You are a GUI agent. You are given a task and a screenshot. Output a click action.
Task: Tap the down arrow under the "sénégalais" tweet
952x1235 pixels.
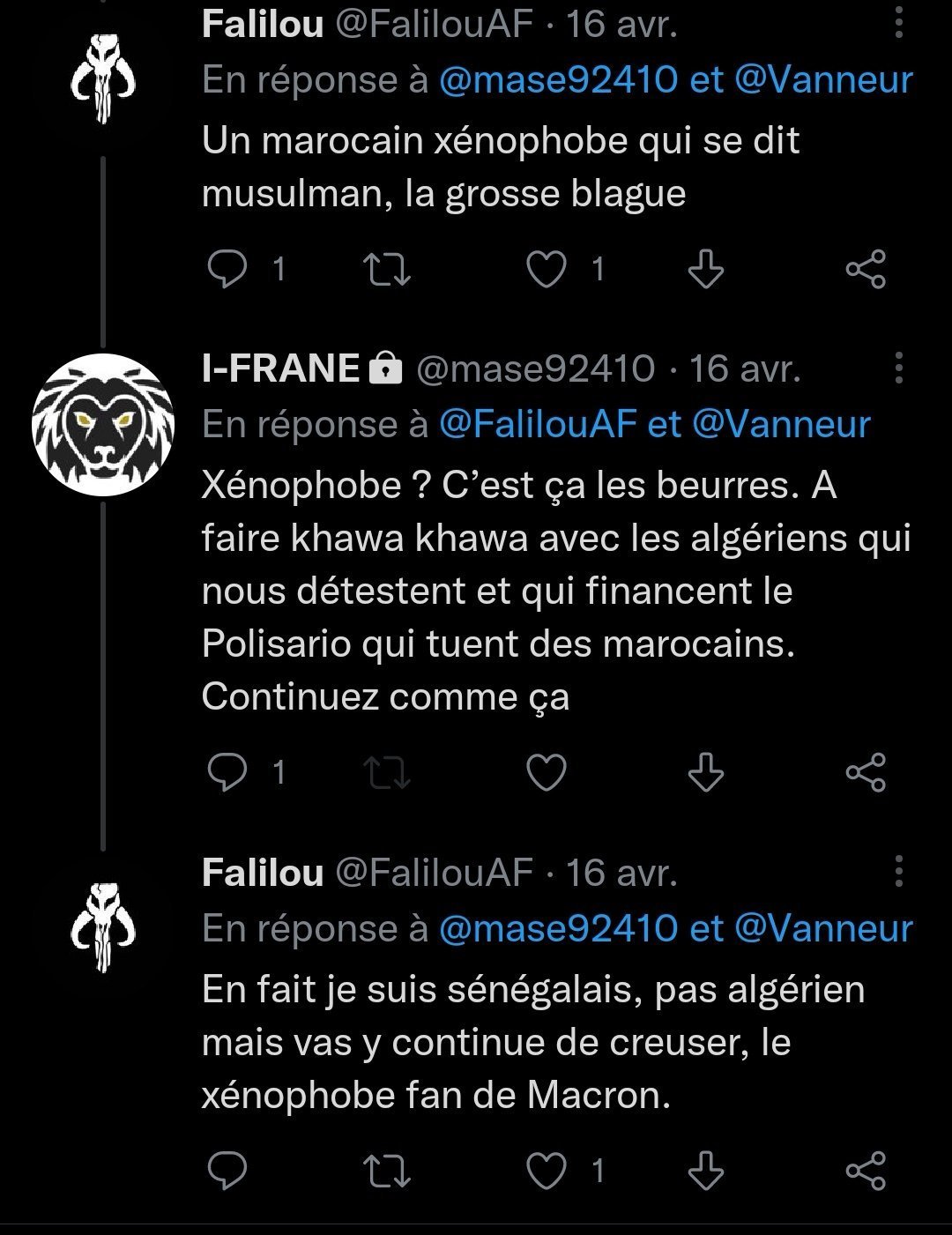pos(705,1171)
